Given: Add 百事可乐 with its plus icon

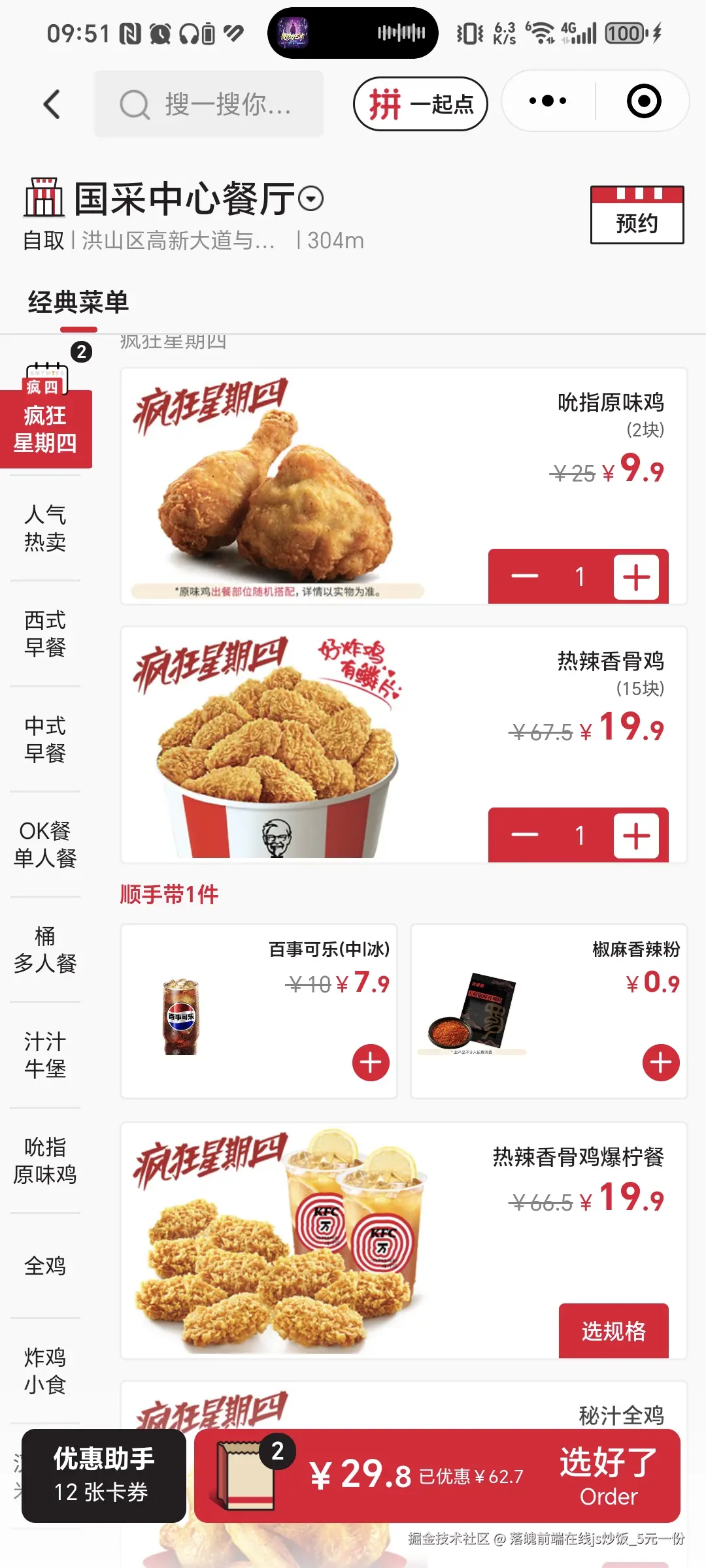Looking at the screenshot, I should 370,1062.
